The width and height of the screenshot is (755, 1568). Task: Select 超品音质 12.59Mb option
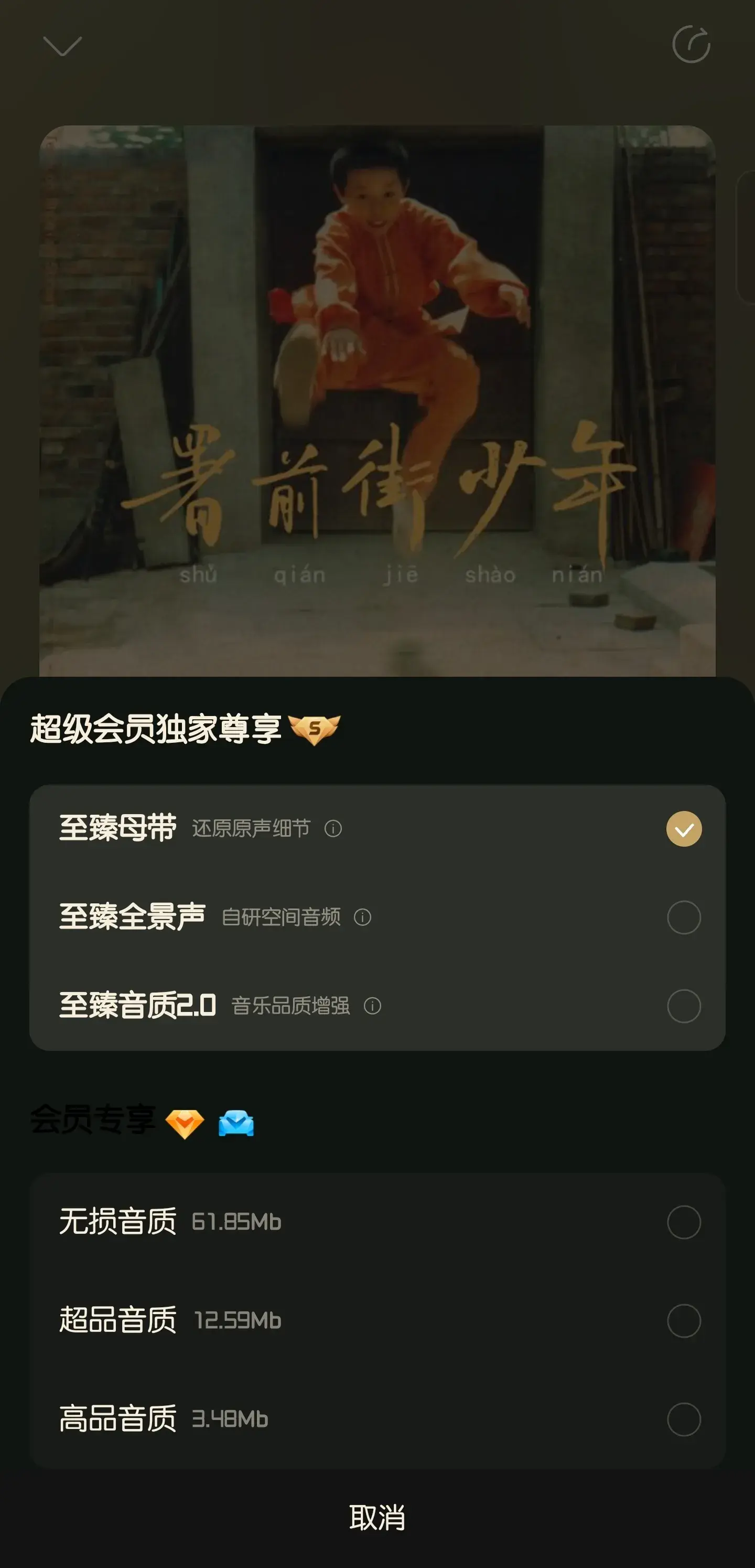click(x=683, y=1320)
